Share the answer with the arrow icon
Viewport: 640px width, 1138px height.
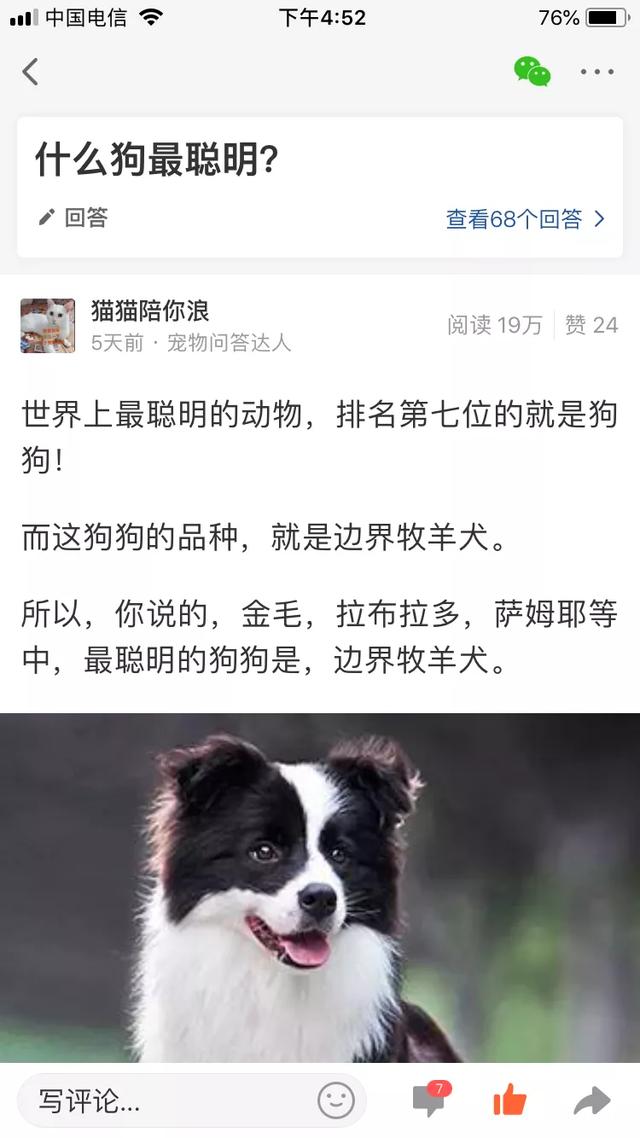pos(592,1102)
